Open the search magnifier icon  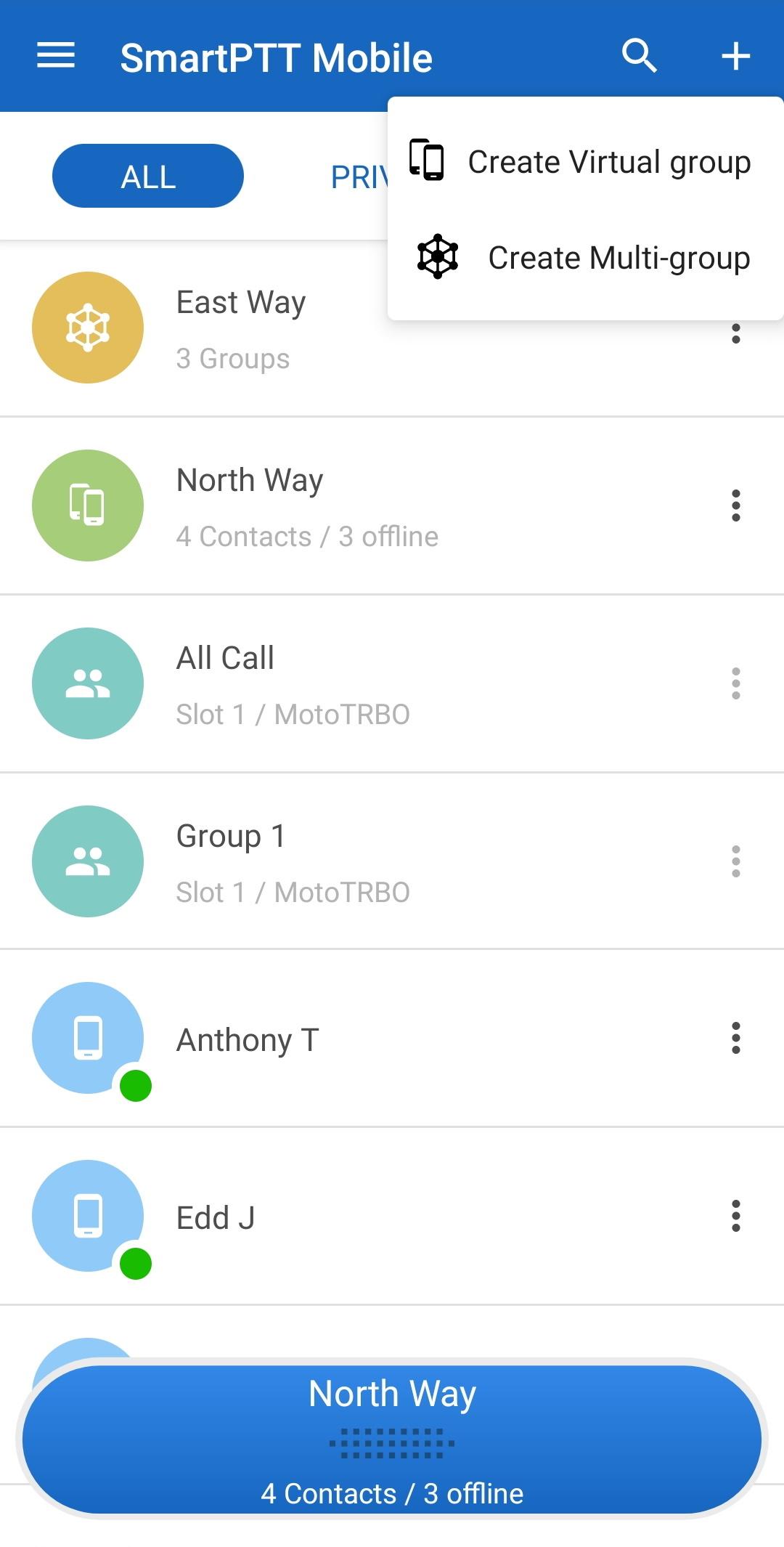click(x=639, y=56)
